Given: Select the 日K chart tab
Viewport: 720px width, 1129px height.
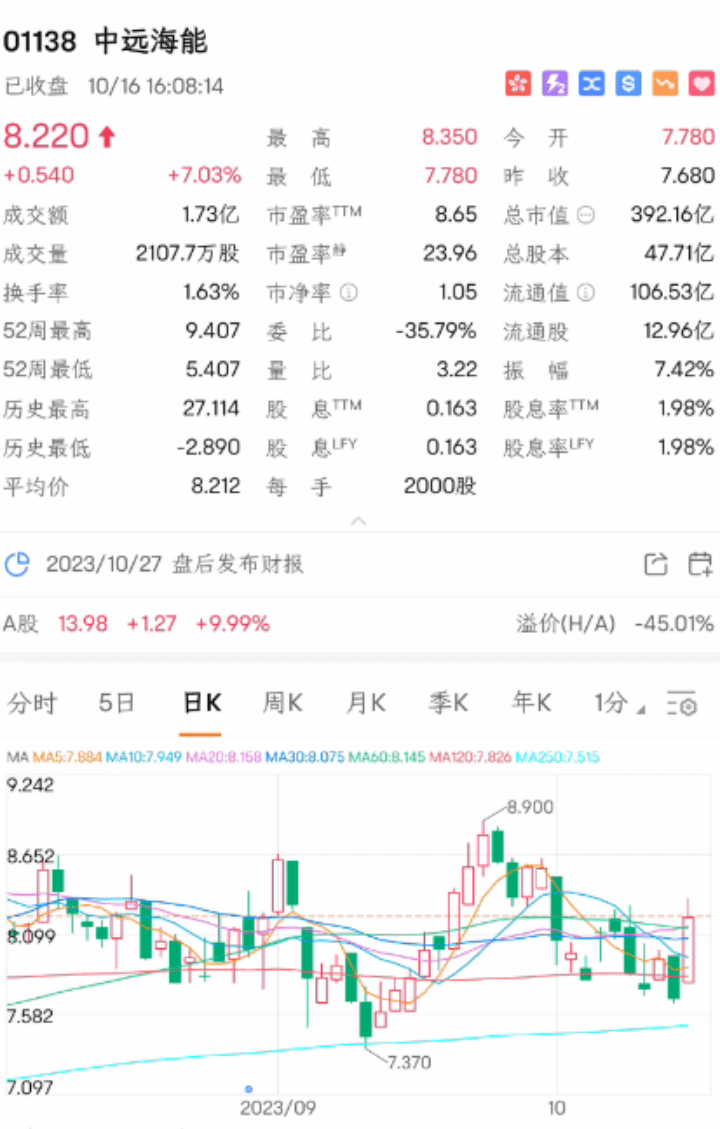Looking at the screenshot, I should pos(200,703).
